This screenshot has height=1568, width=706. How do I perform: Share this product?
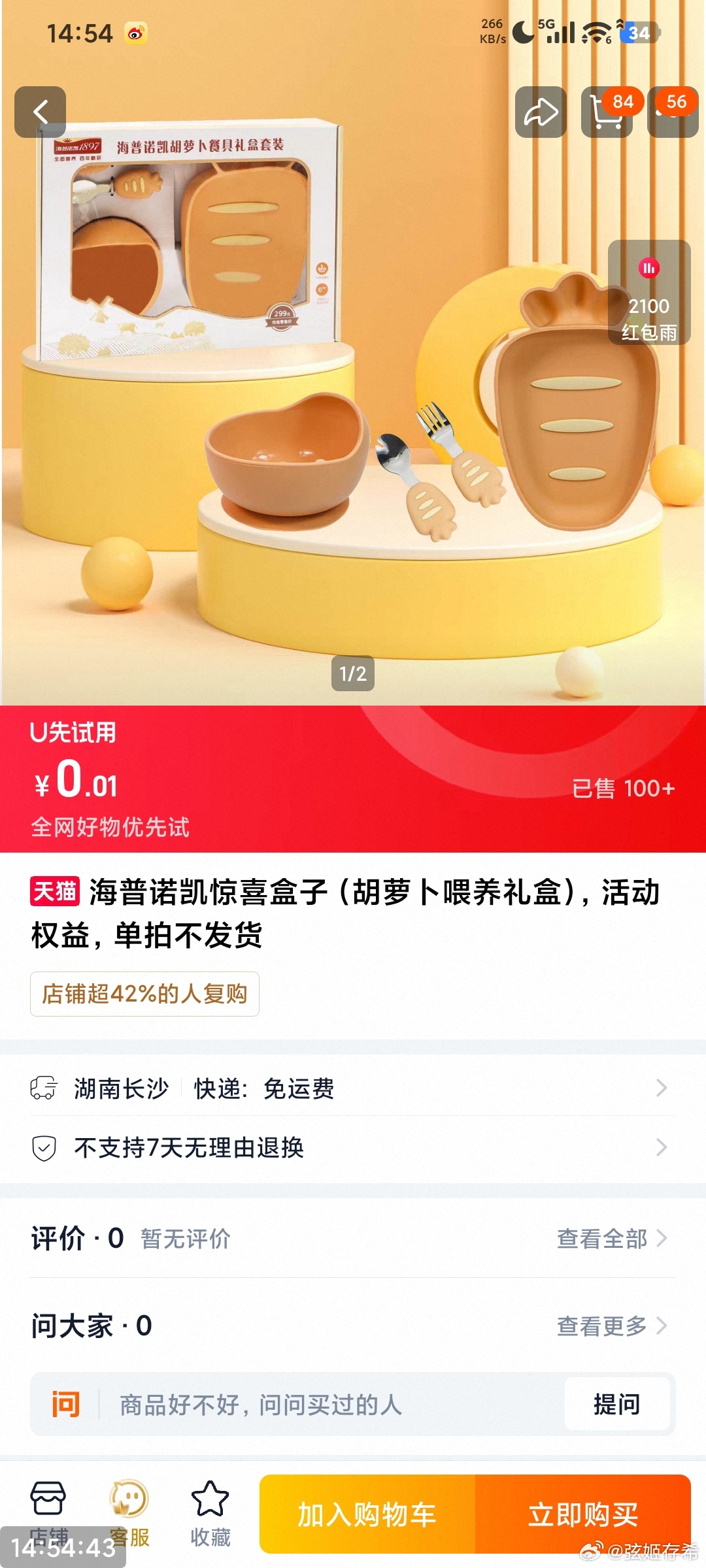coord(541,112)
